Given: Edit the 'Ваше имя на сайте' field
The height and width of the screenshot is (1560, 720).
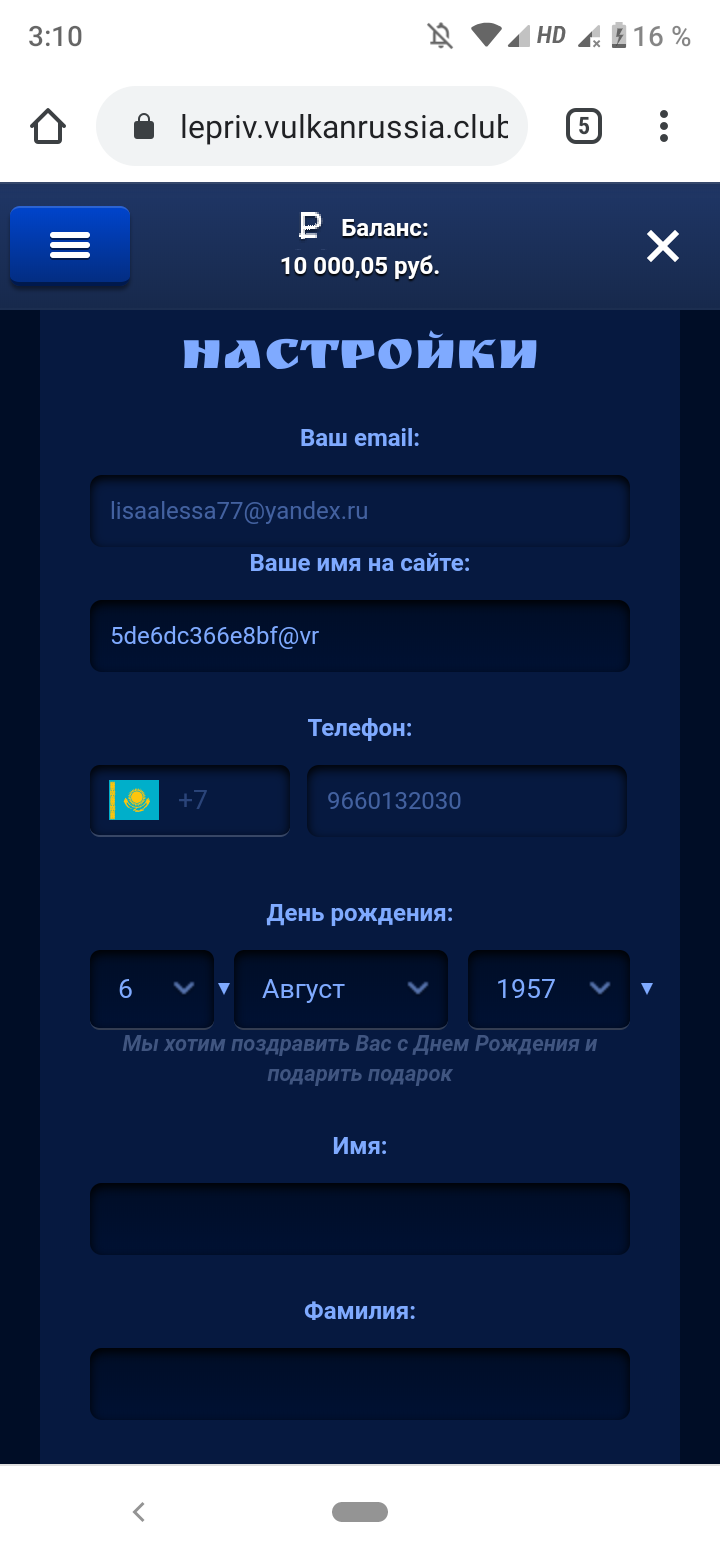Looking at the screenshot, I should coord(360,636).
